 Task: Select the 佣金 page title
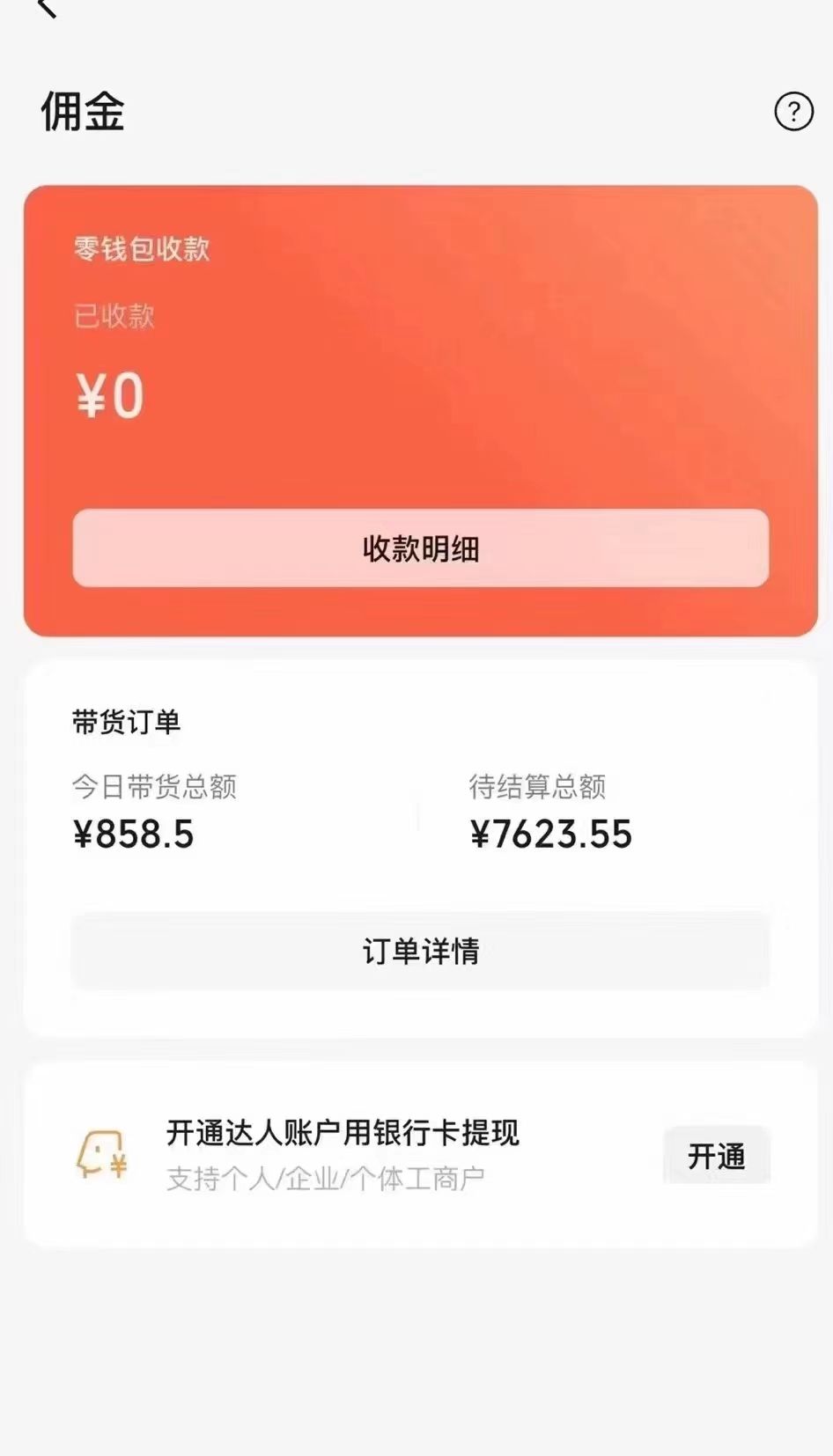click(81, 111)
